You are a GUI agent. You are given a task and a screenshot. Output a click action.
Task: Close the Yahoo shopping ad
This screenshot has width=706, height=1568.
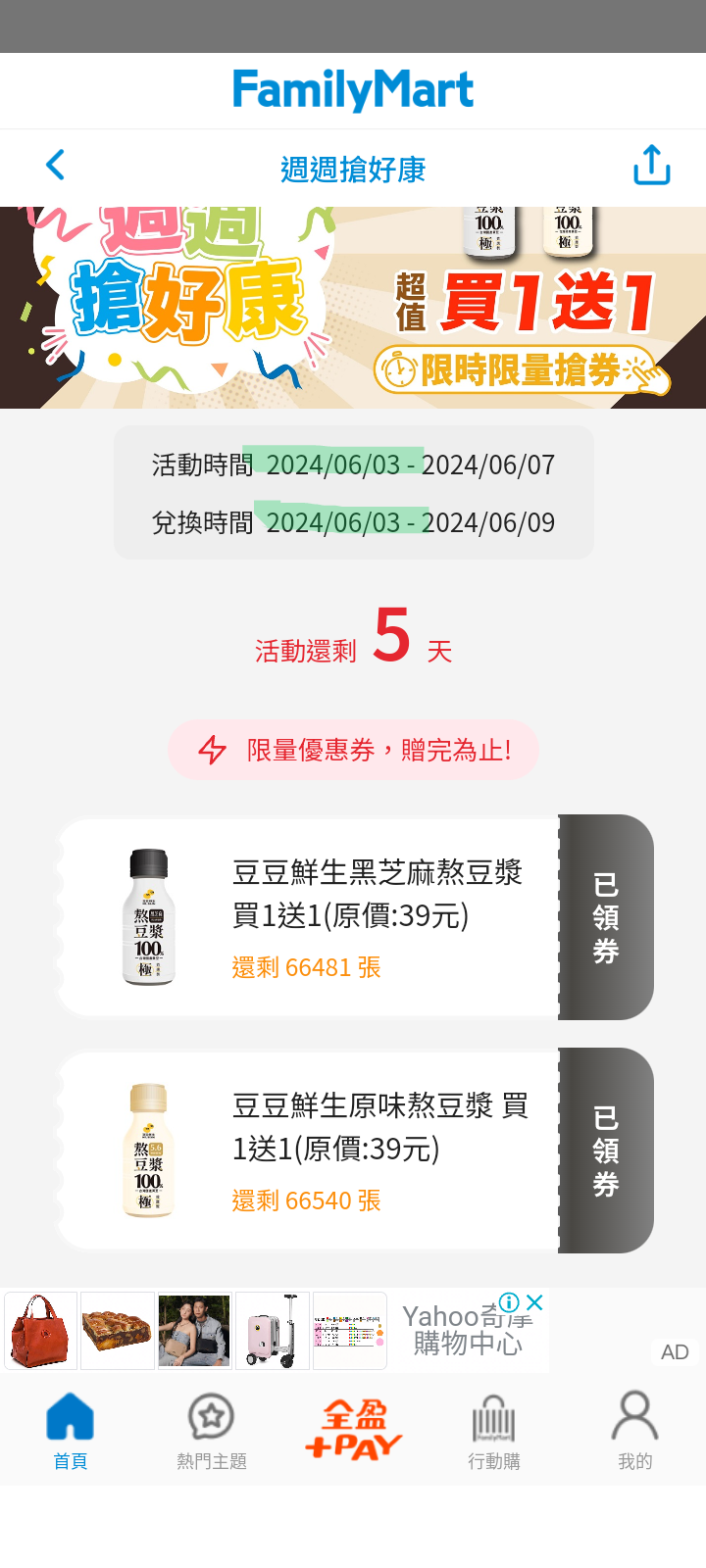coord(534,1302)
